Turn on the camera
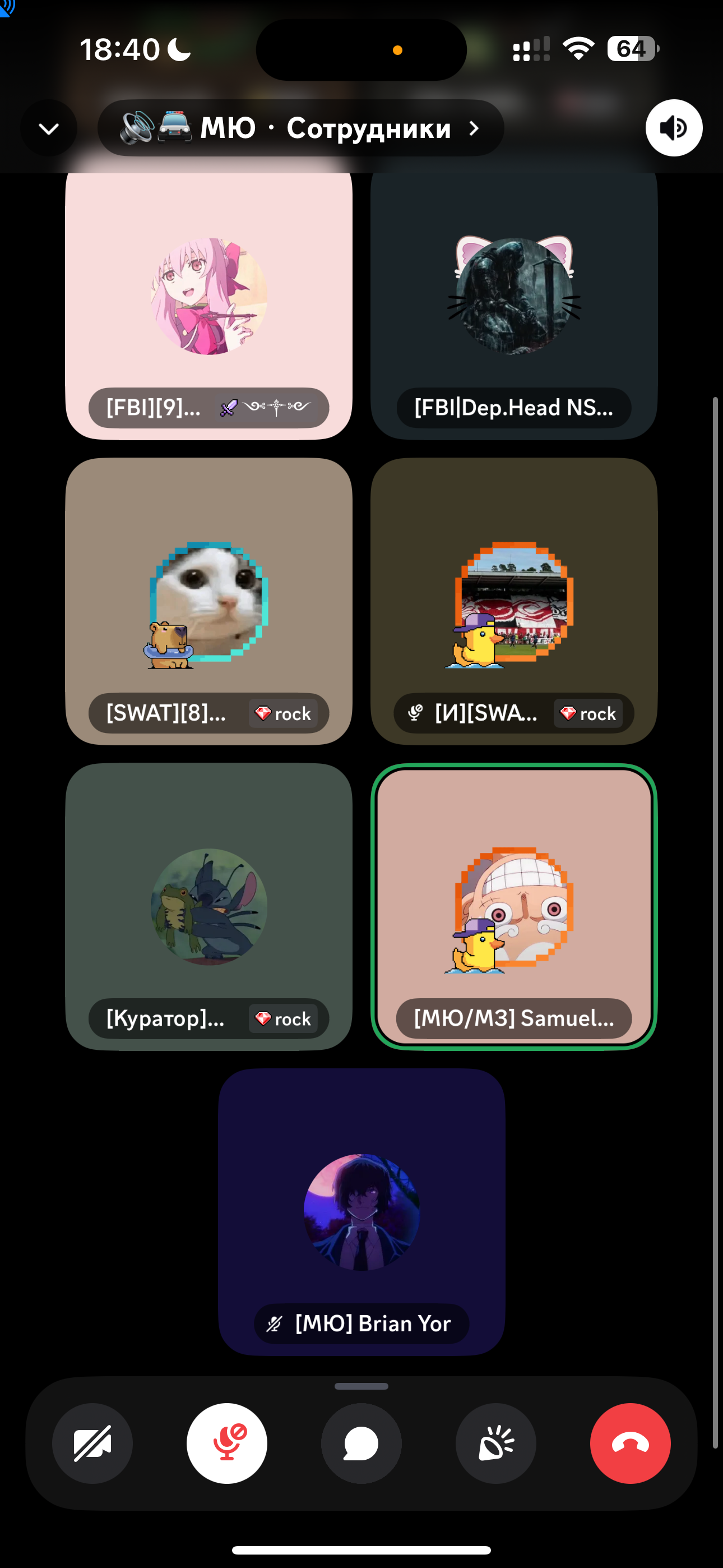The width and height of the screenshot is (723, 1568). click(x=92, y=1443)
